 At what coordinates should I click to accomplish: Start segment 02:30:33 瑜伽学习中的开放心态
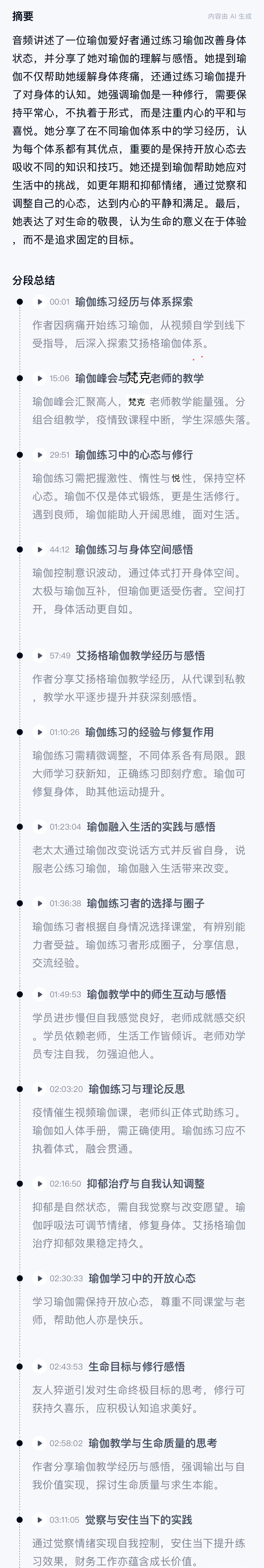click(x=40, y=1278)
